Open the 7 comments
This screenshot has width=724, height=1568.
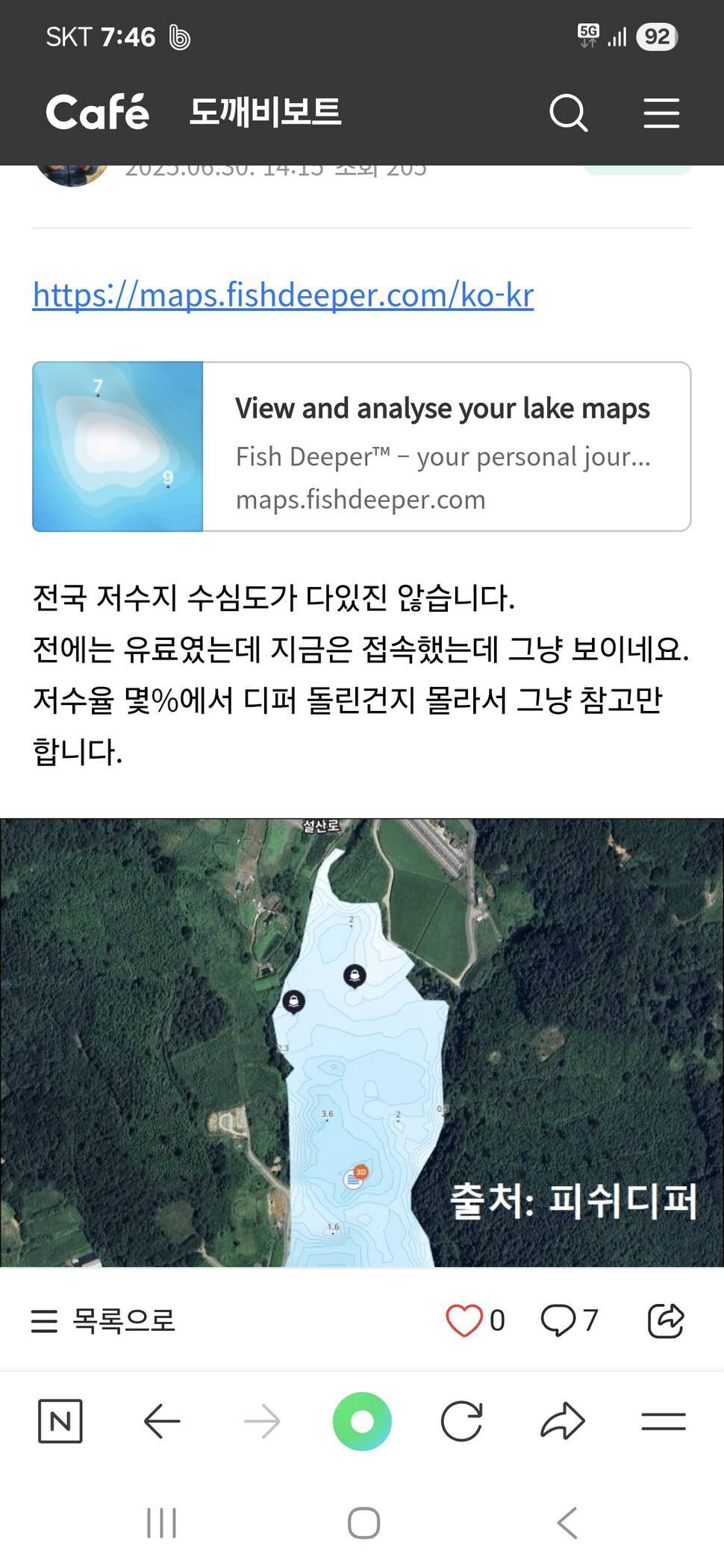click(x=569, y=1320)
